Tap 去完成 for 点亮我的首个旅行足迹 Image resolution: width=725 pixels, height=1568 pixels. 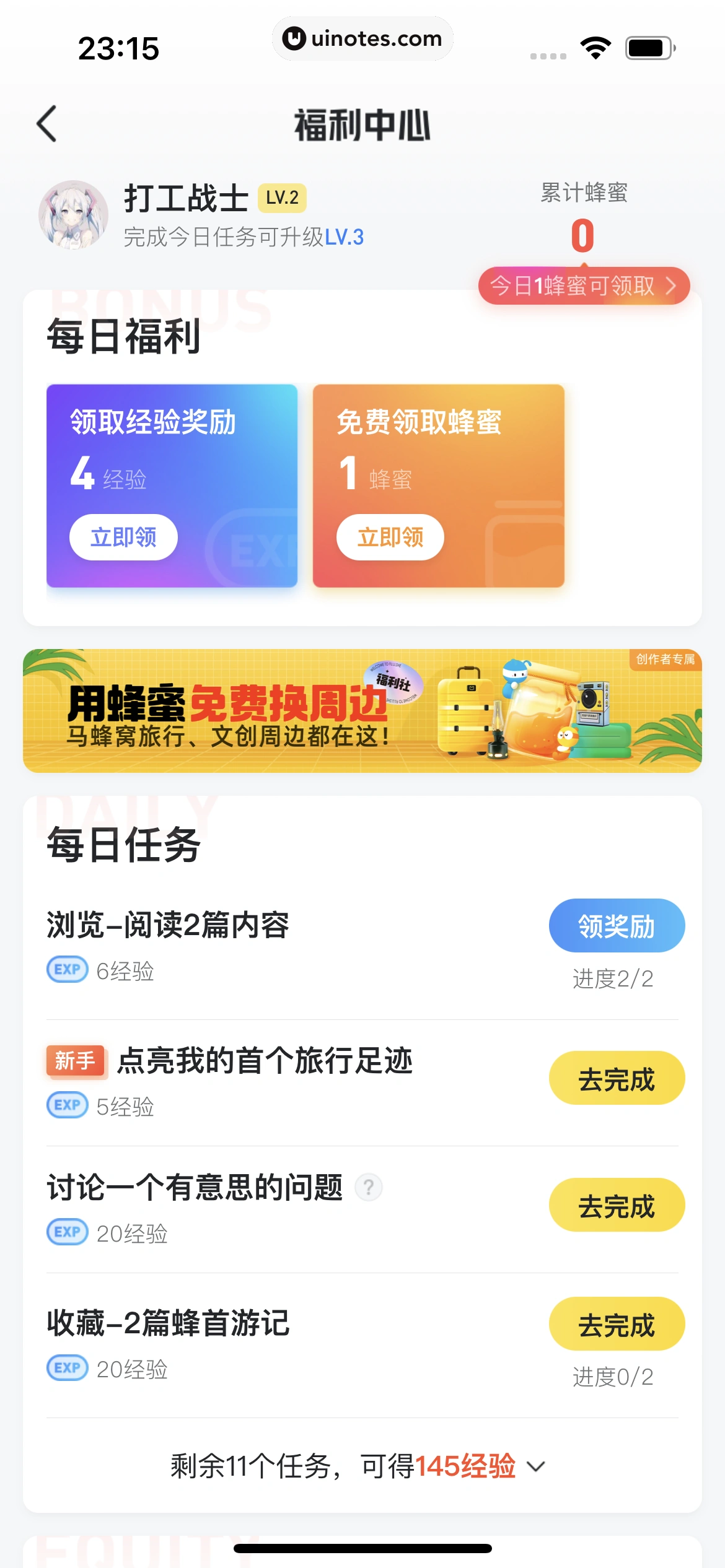[x=616, y=1078]
